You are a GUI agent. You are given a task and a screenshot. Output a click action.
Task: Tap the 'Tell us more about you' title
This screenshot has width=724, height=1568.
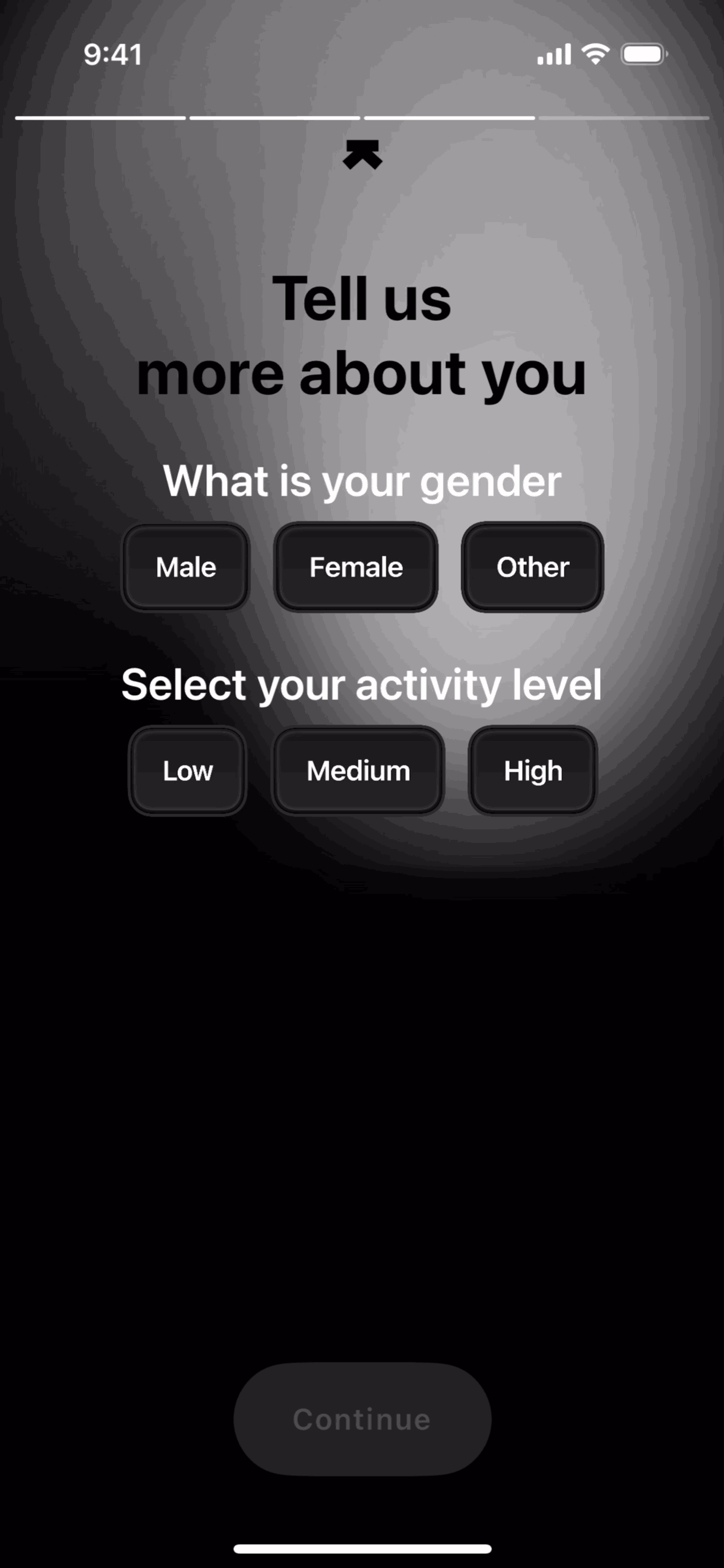tap(362, 334)
